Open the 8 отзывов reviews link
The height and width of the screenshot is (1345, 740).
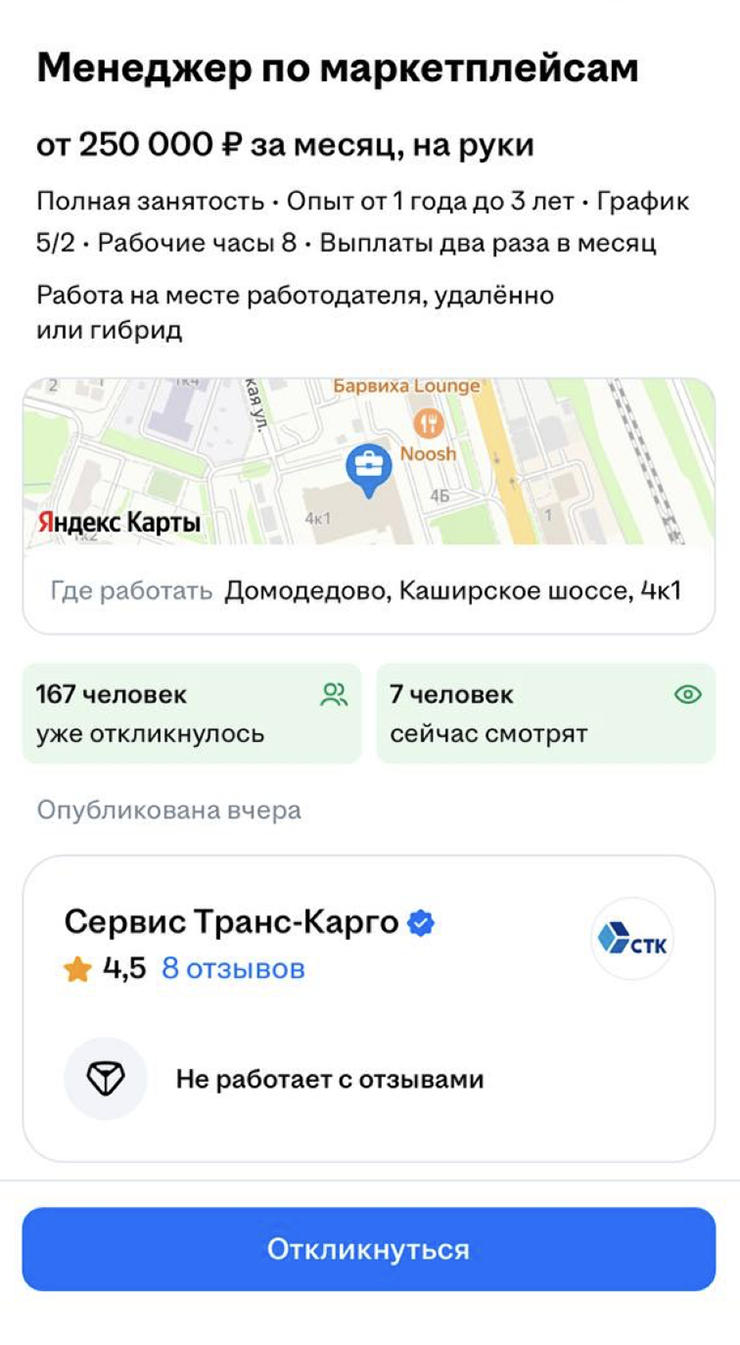[233, 968]
